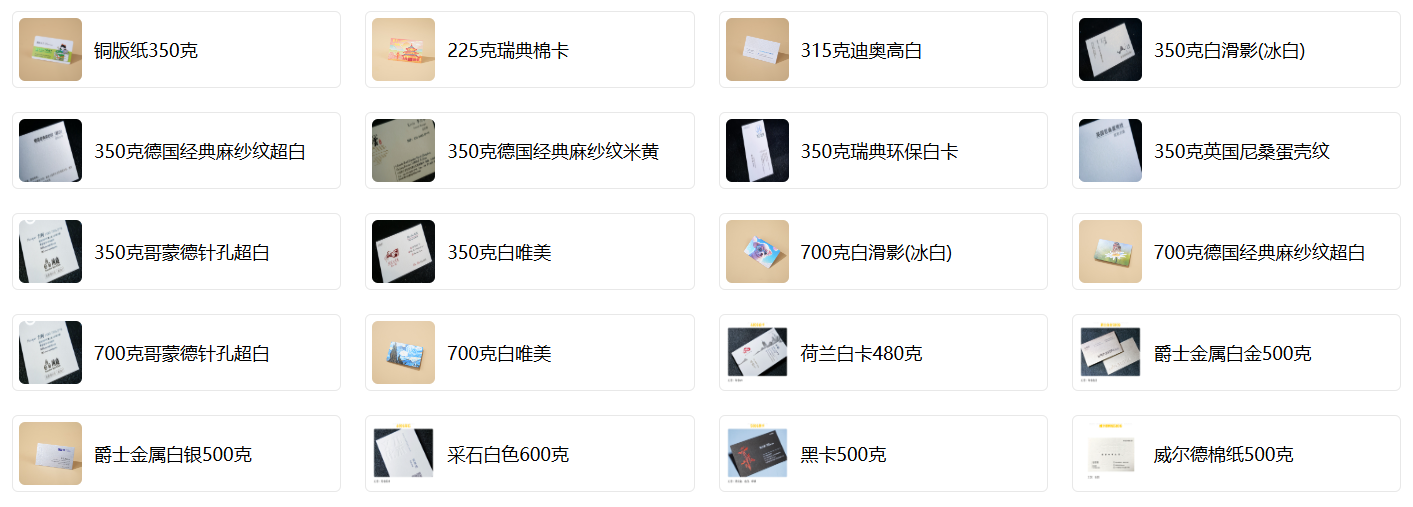The image size is (1413, 507).
Task: Pick 350克英国尼桑蛋壳纹 paper
Action: click(x=1236, y=151)
